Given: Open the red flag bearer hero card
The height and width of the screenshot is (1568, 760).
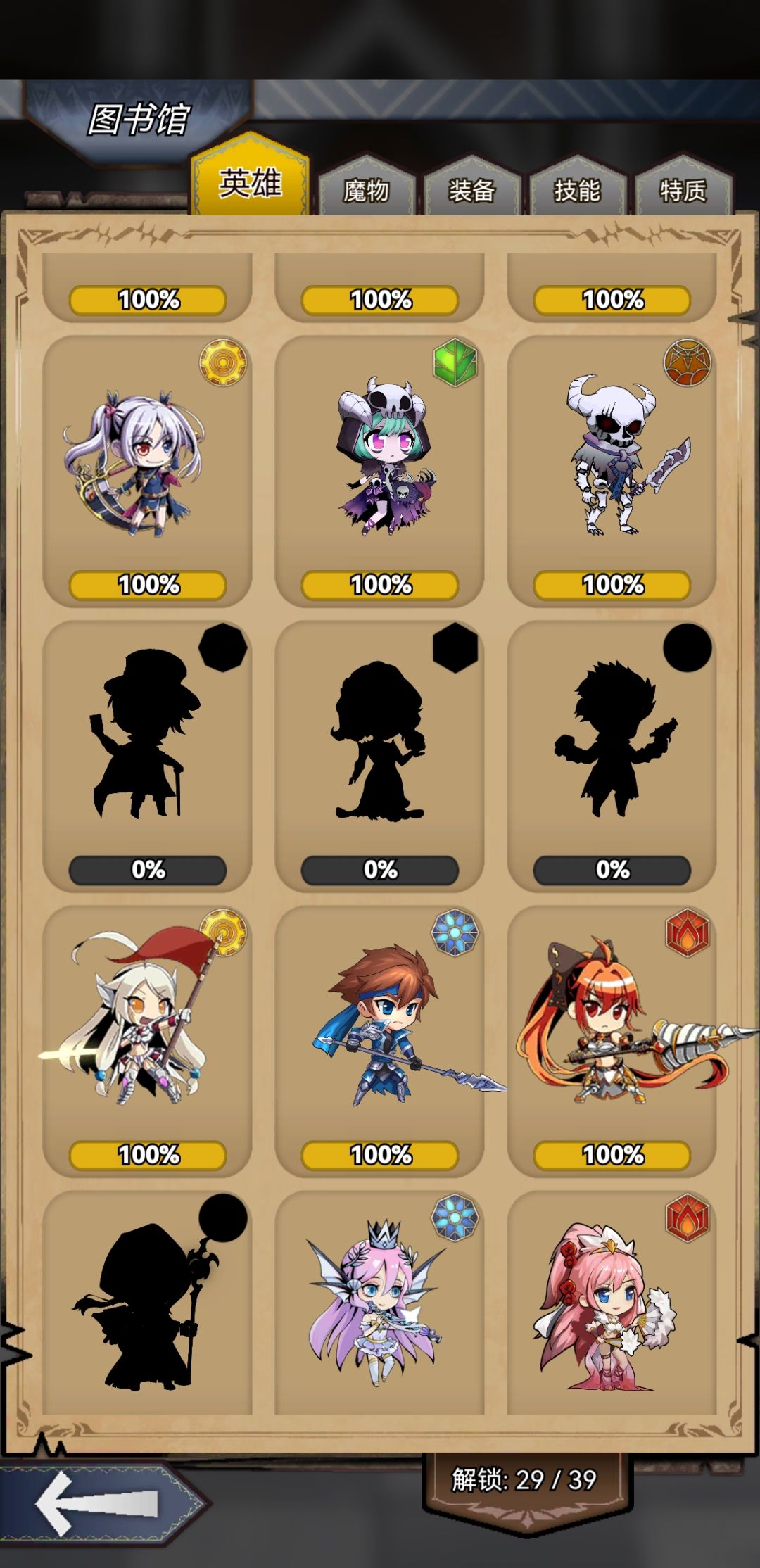Looking at the screenshot, I should (x=147, y=1041).
